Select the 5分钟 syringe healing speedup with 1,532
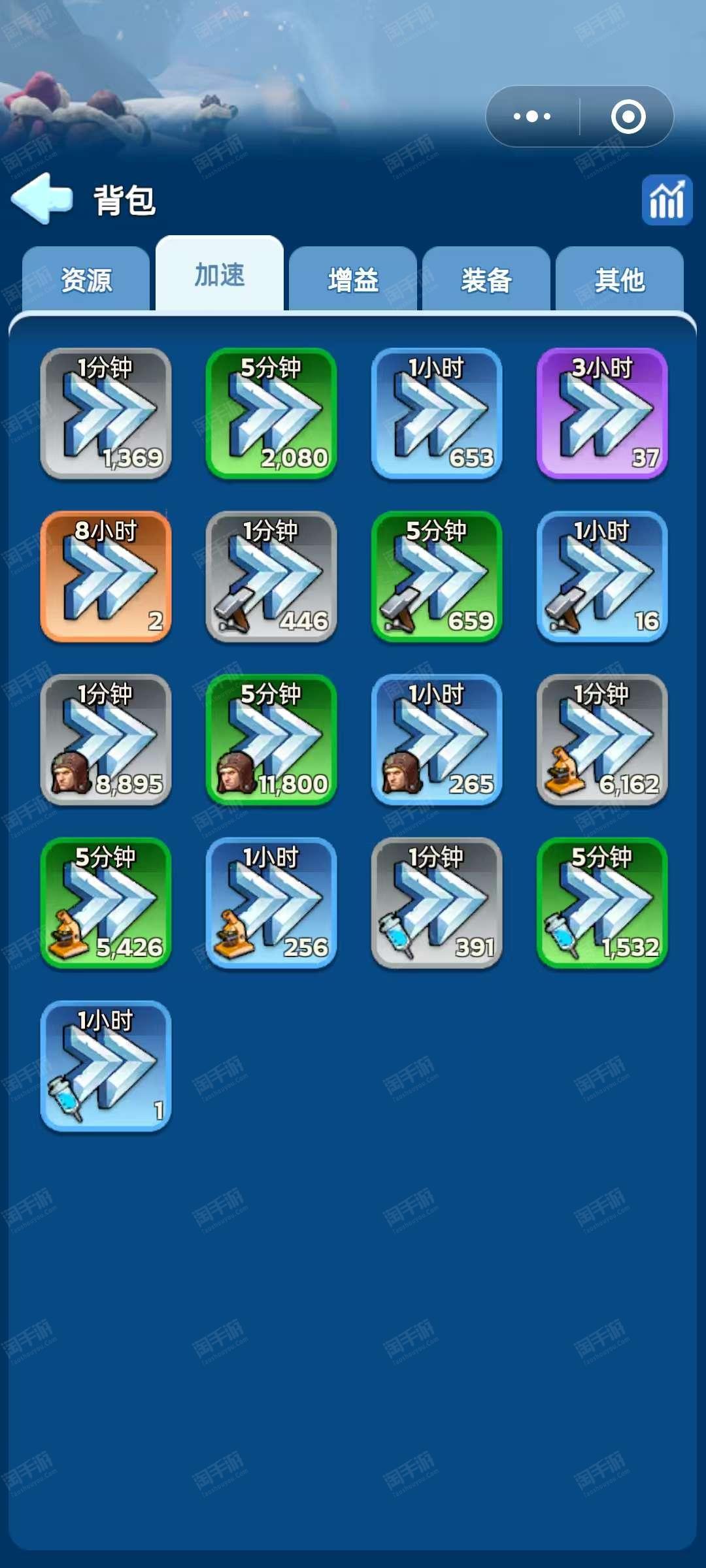Viewport: 706px width, 1568px height. (x=602, y=904)
